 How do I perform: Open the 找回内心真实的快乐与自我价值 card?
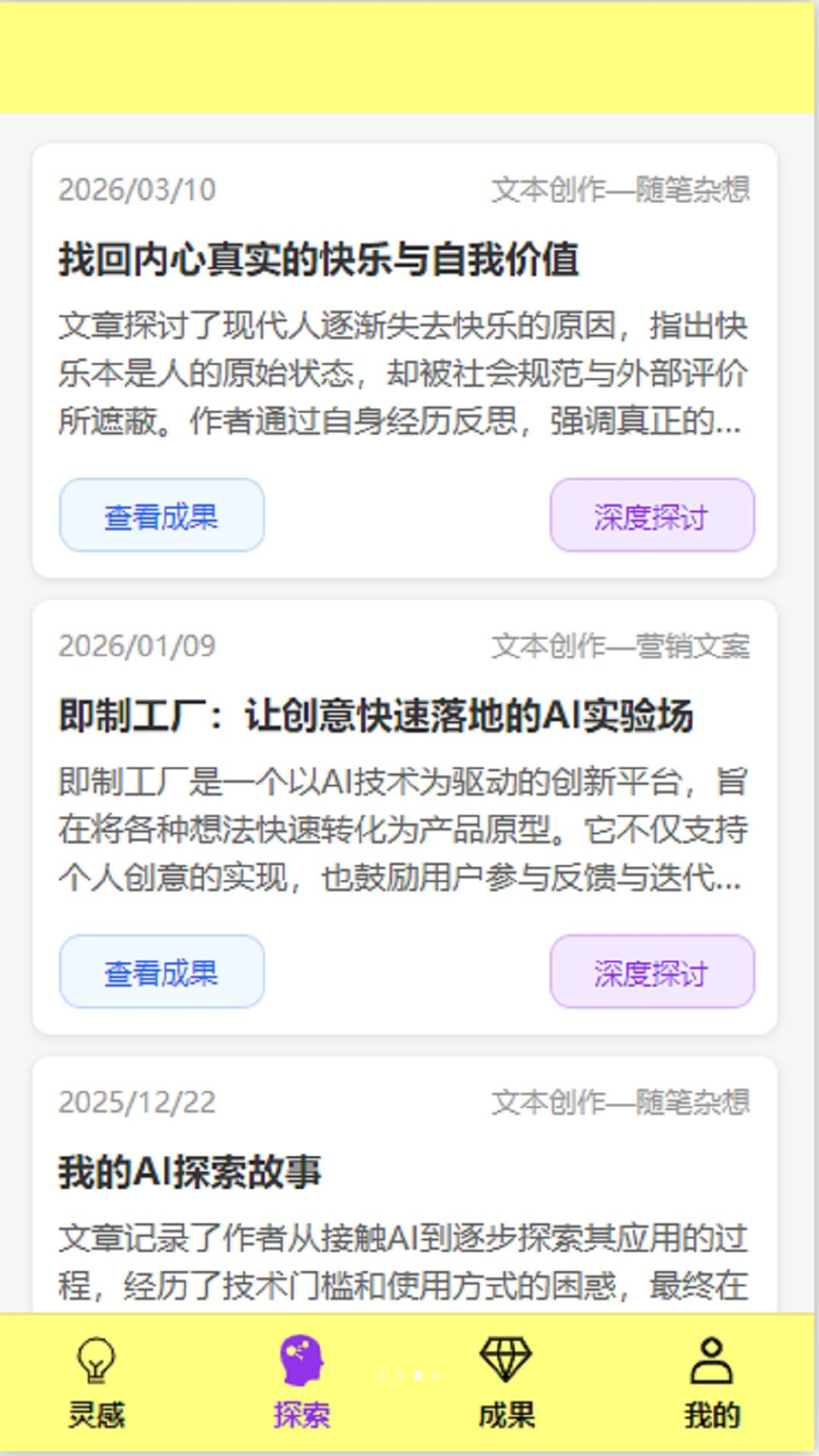[x=404, y=361]
